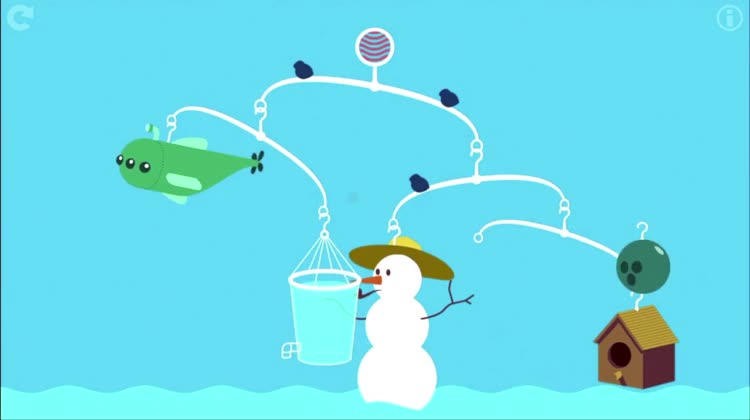This screenshot has height=420, width=750.
Task: Tap the green submarine hanging piece
Action: point(180,166)
